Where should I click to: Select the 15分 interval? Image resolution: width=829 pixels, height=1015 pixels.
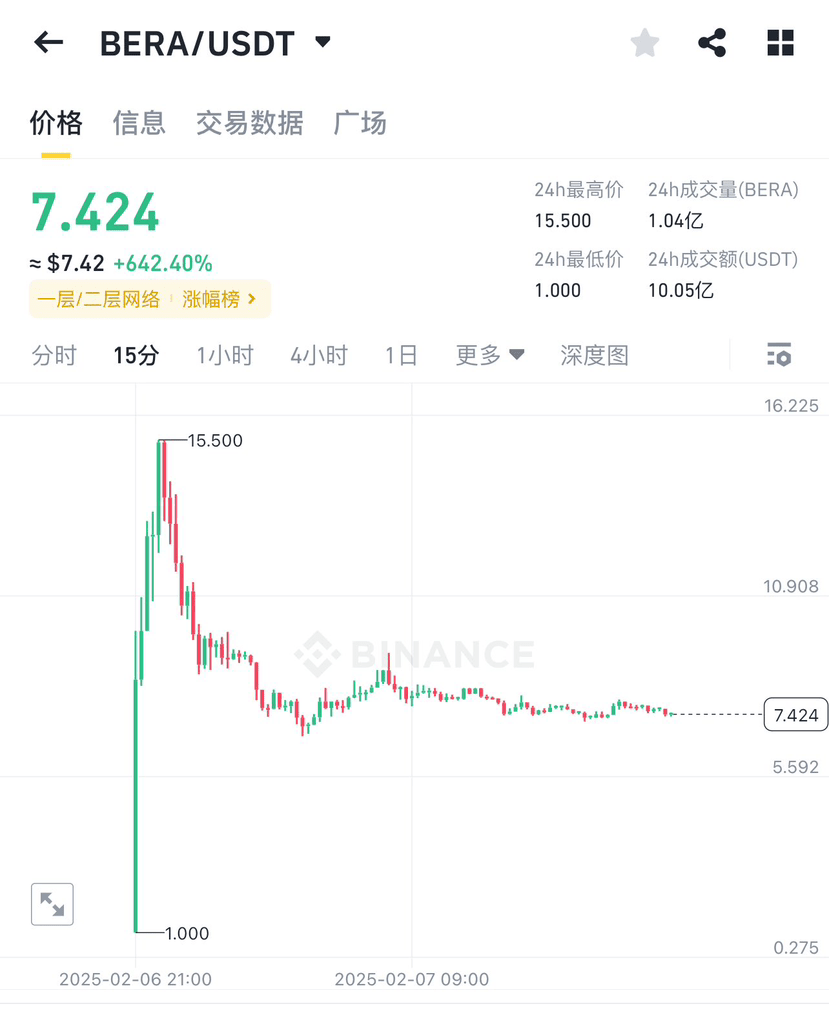click(135, 355)
